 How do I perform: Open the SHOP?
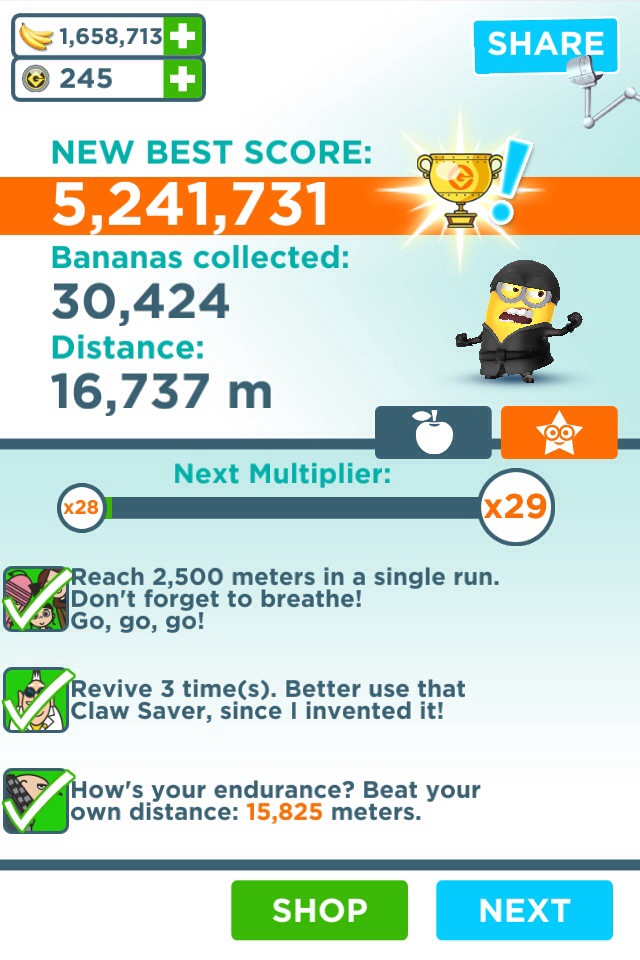pyautogui.click(x=319, y=910)
